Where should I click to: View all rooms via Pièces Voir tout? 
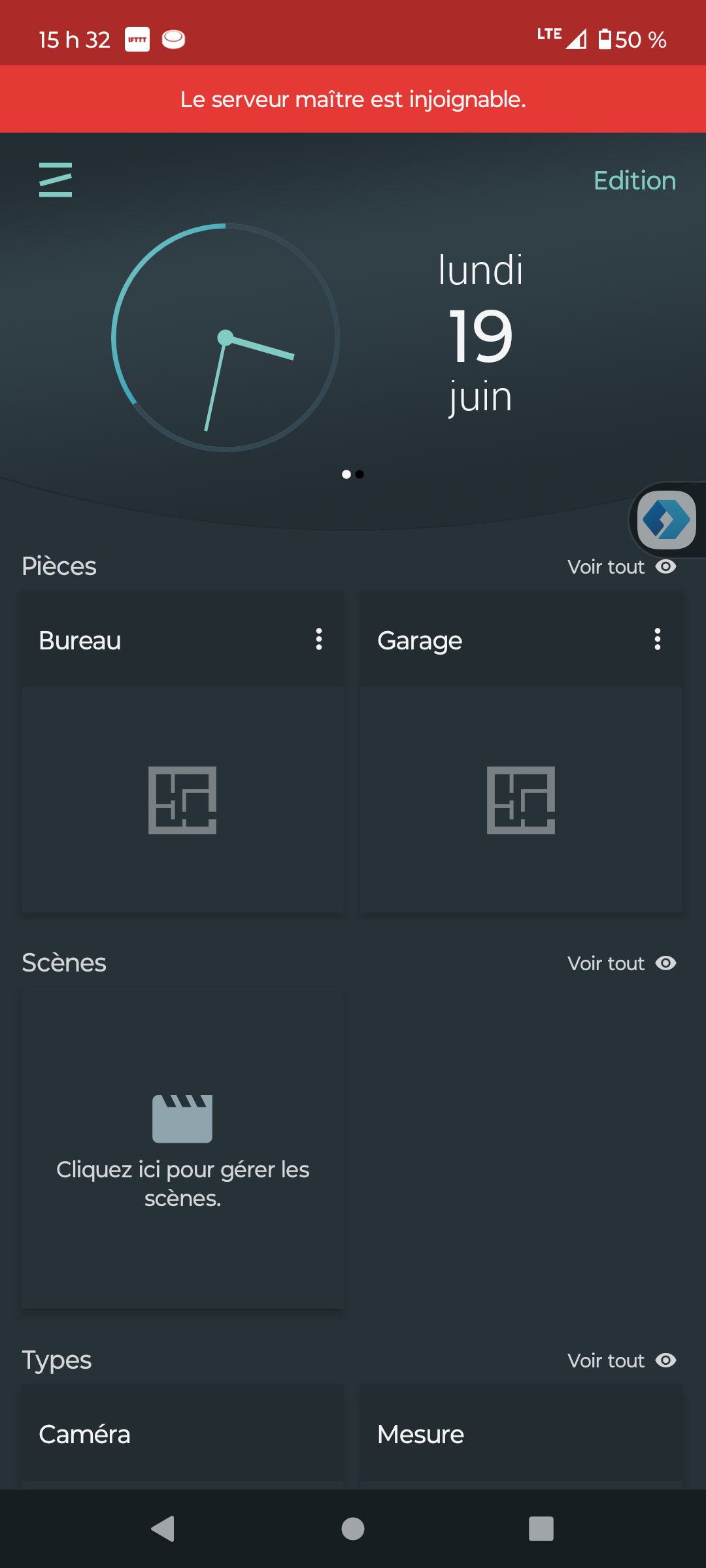(621, 566)
